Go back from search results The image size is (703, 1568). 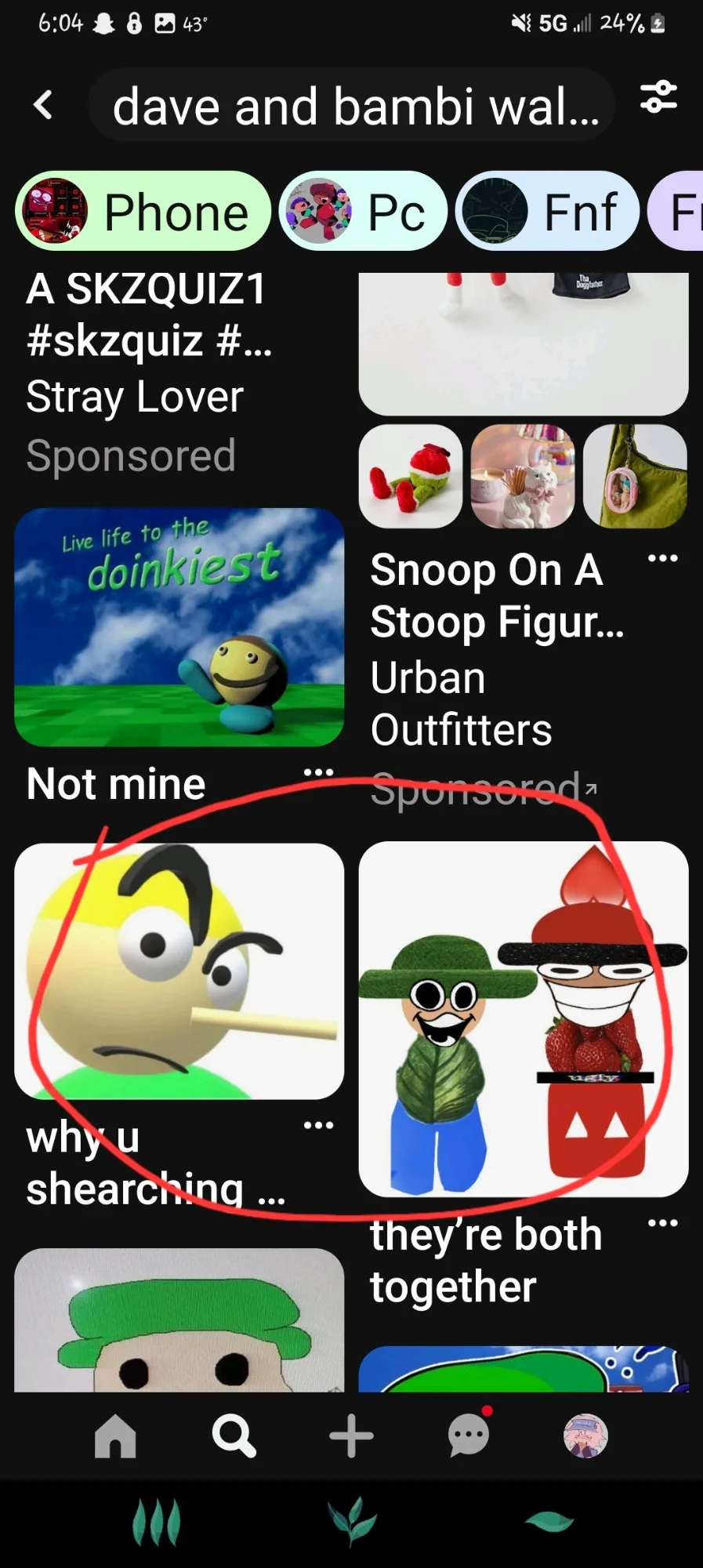click(43, 105)
